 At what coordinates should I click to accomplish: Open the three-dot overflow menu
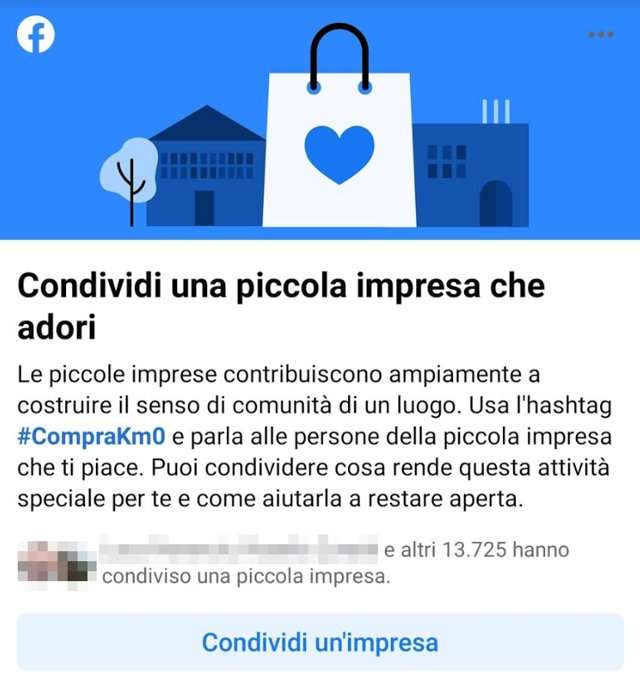click(601, 35)
